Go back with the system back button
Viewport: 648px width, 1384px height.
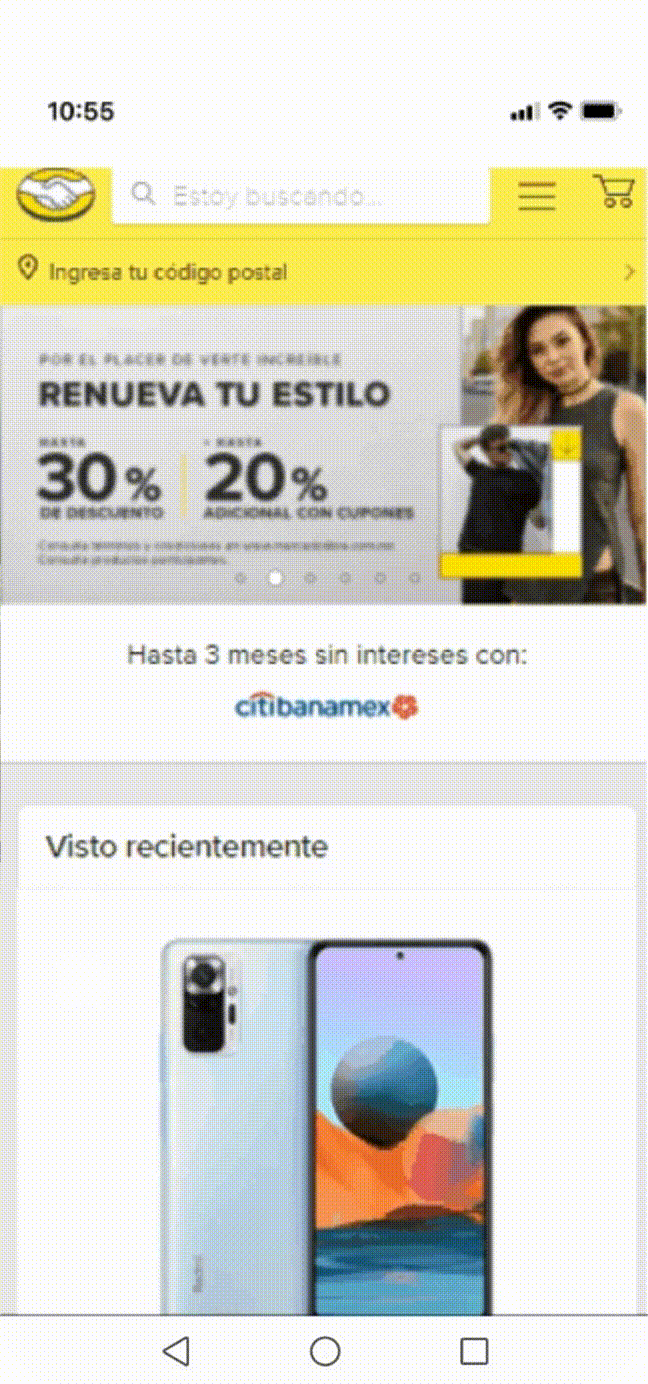tap(176, 1352)
